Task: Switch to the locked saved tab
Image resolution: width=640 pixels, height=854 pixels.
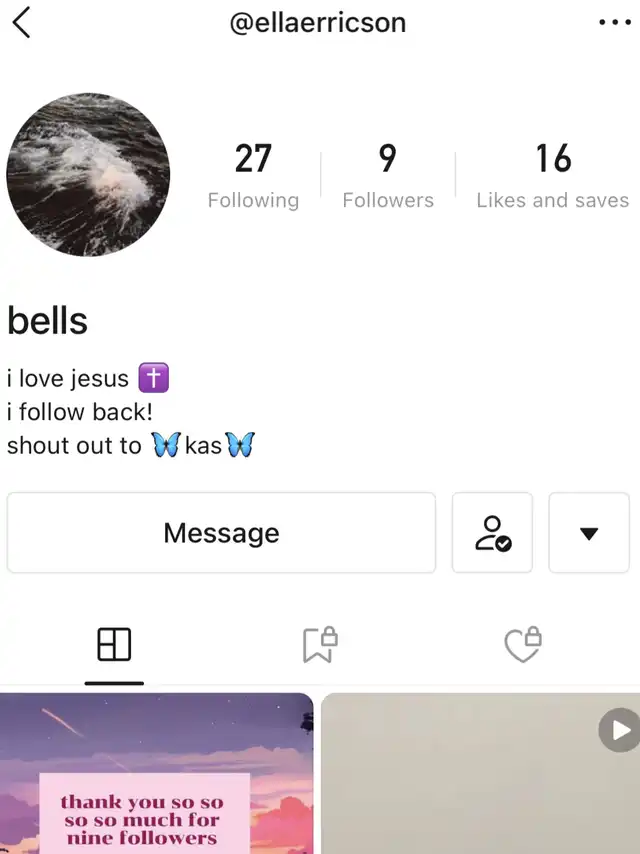Action: tap(320, 645)
